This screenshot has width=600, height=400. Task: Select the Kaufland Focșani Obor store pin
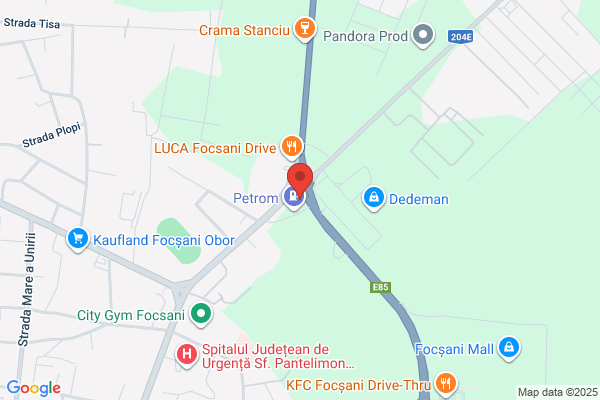pyautogui.click(x=78, y=239)
